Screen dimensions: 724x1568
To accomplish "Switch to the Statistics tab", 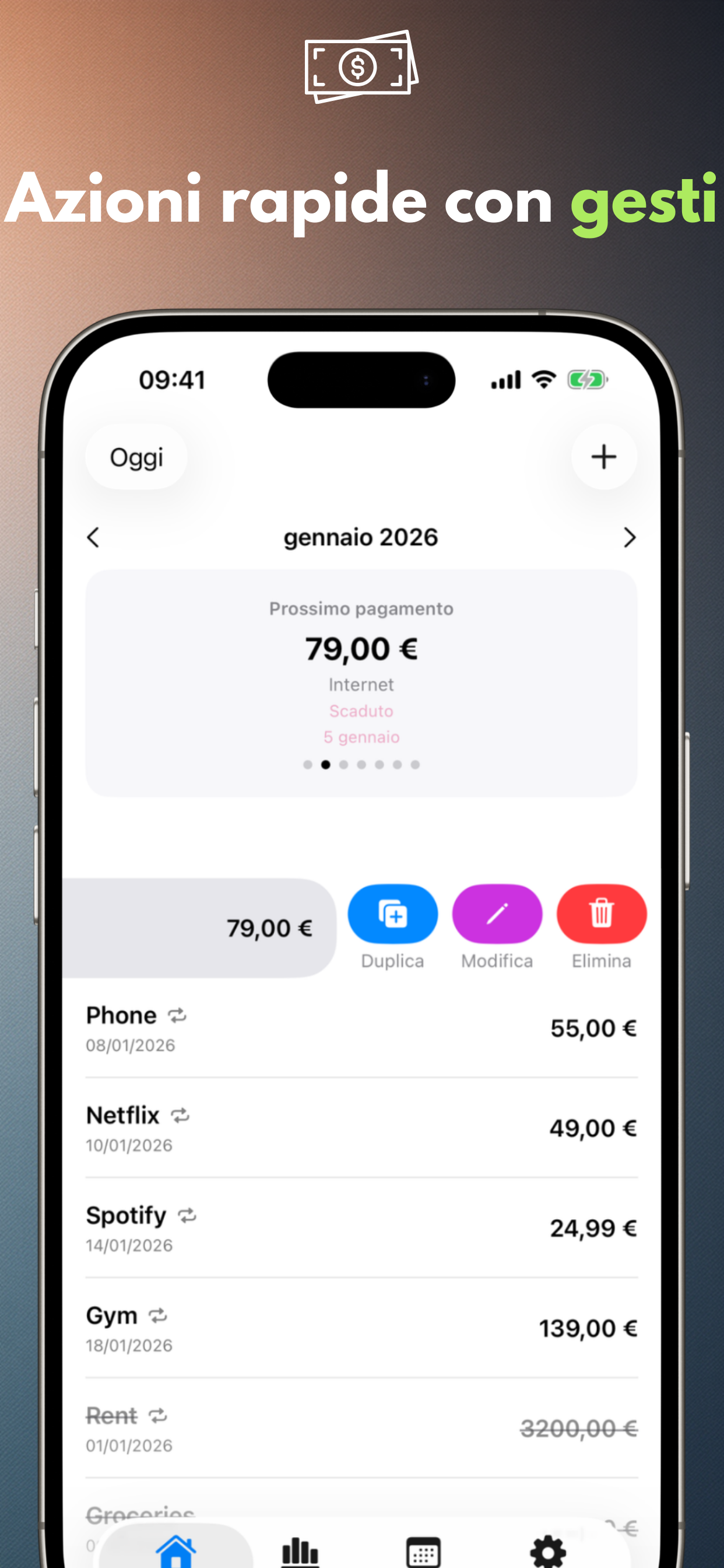I will click(x=301, y=1551).
